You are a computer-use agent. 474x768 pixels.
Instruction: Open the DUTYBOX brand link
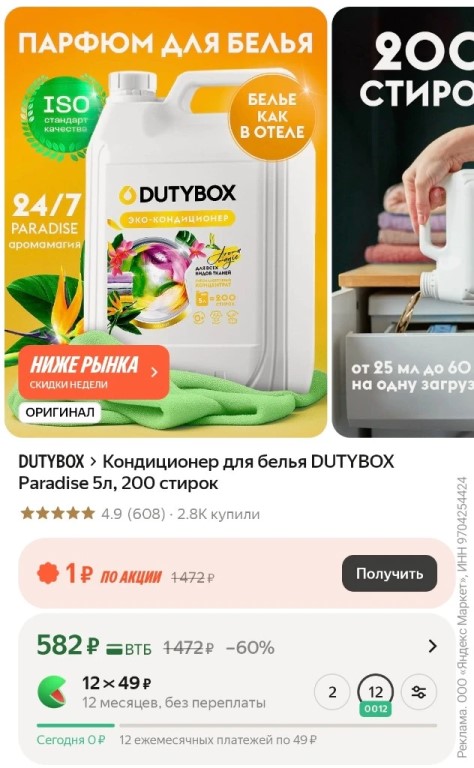[51, 461]
